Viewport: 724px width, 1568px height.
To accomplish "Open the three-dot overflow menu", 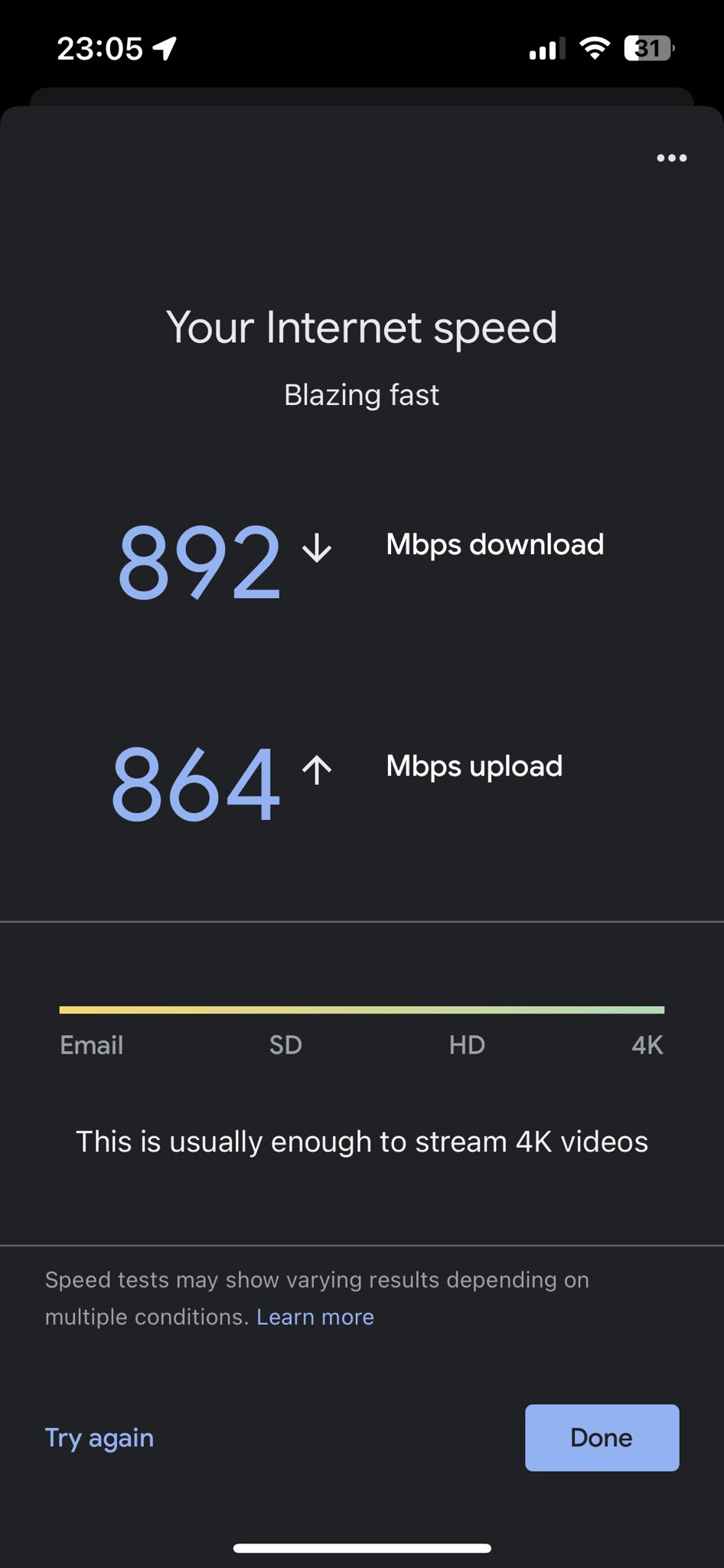I will point(671,158).
